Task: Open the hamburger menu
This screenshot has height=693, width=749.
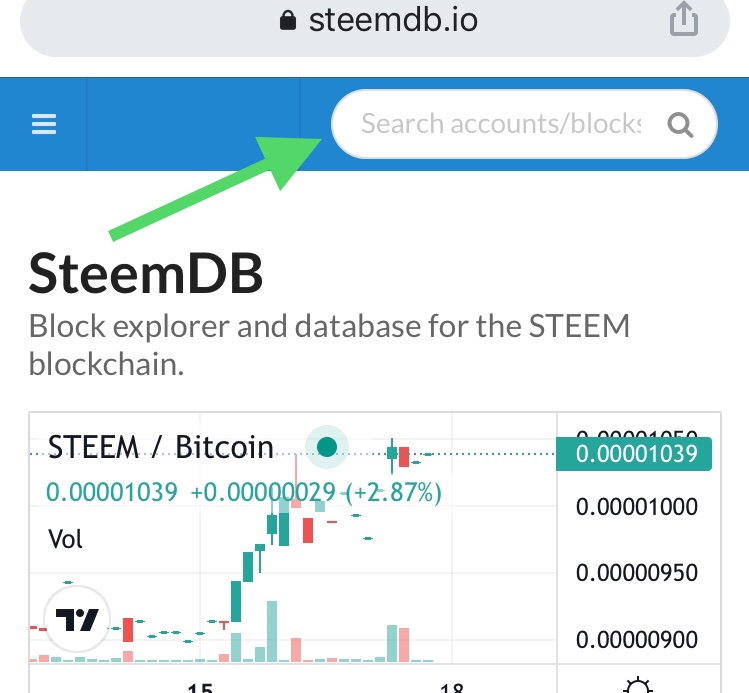Action: (x=44, y=124)
